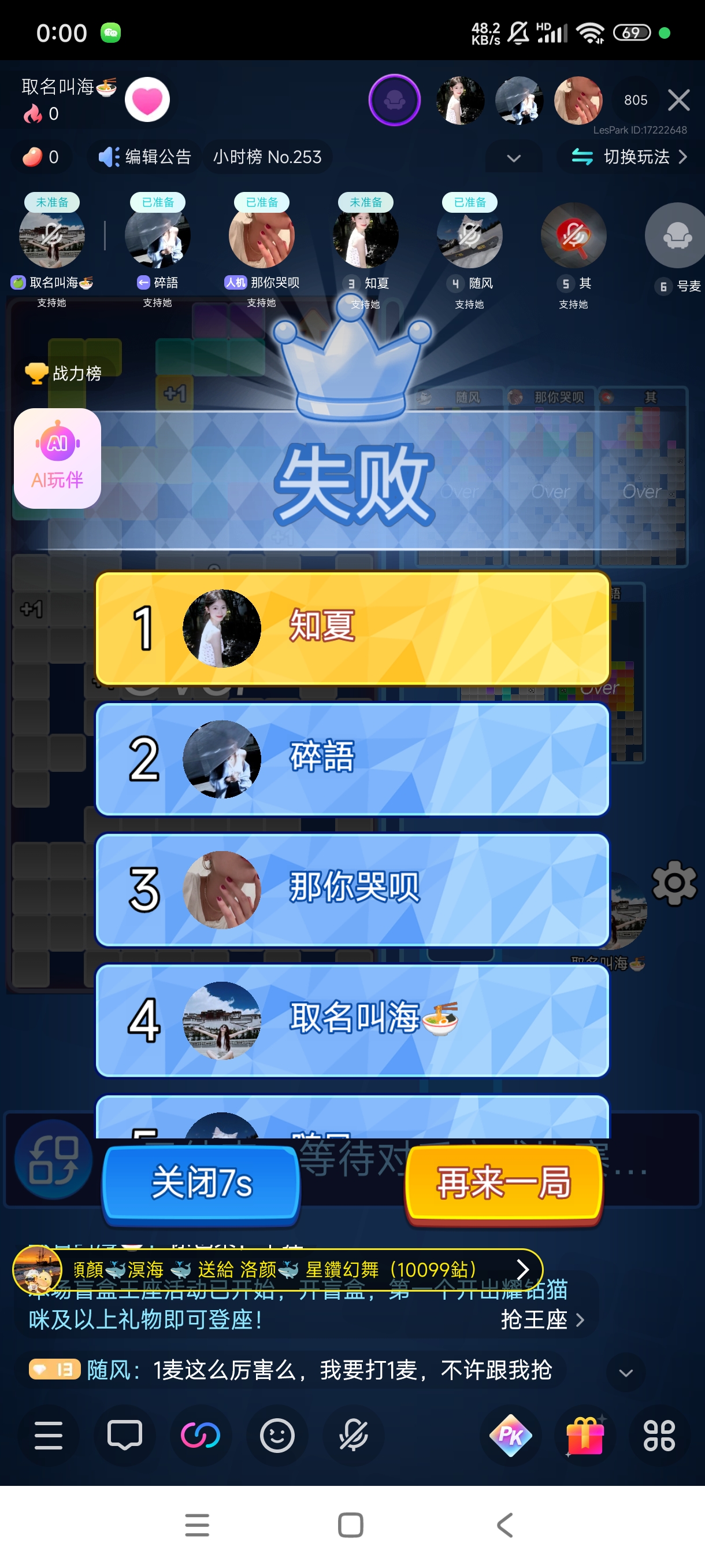The width and height of the screenshot is (705, 1568).
Task: Open the 小时榜 No.253 ranking
Action: click(267, 157)
